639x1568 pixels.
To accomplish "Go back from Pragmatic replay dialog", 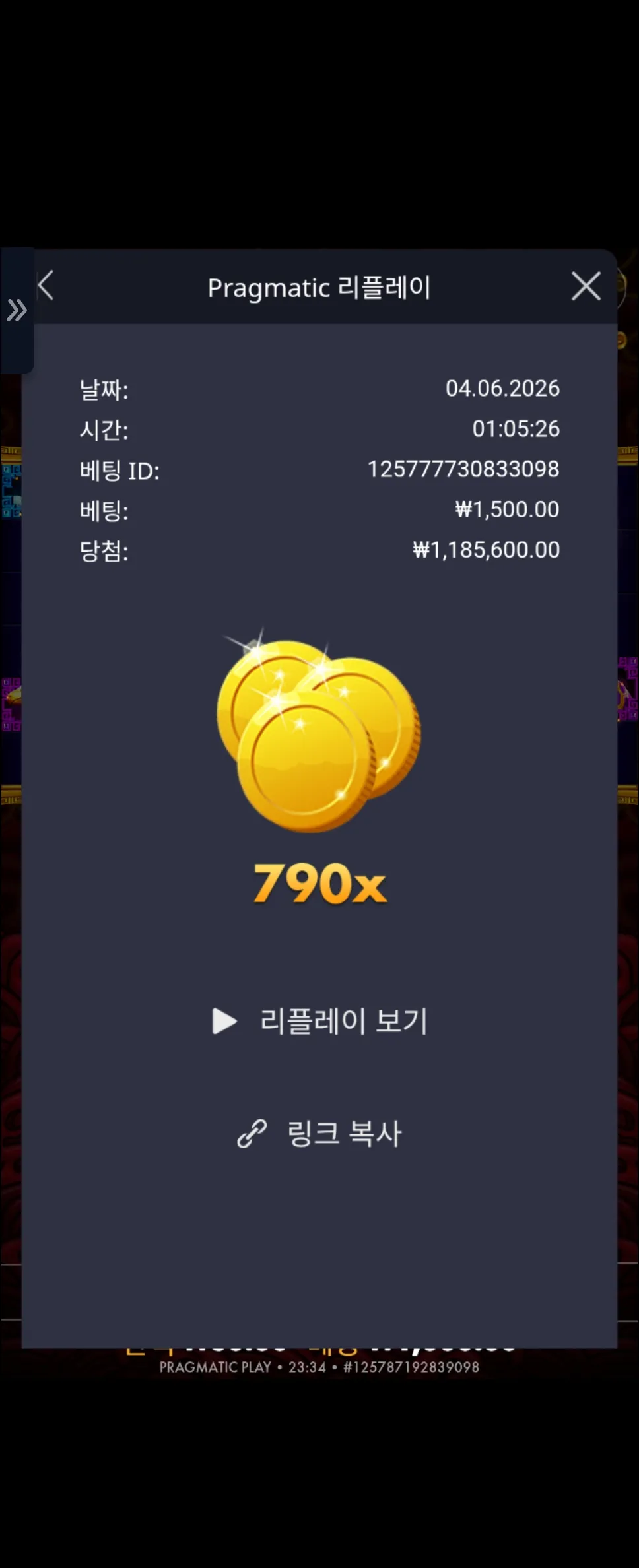I will pyautogui.click(x=46, y=286).
